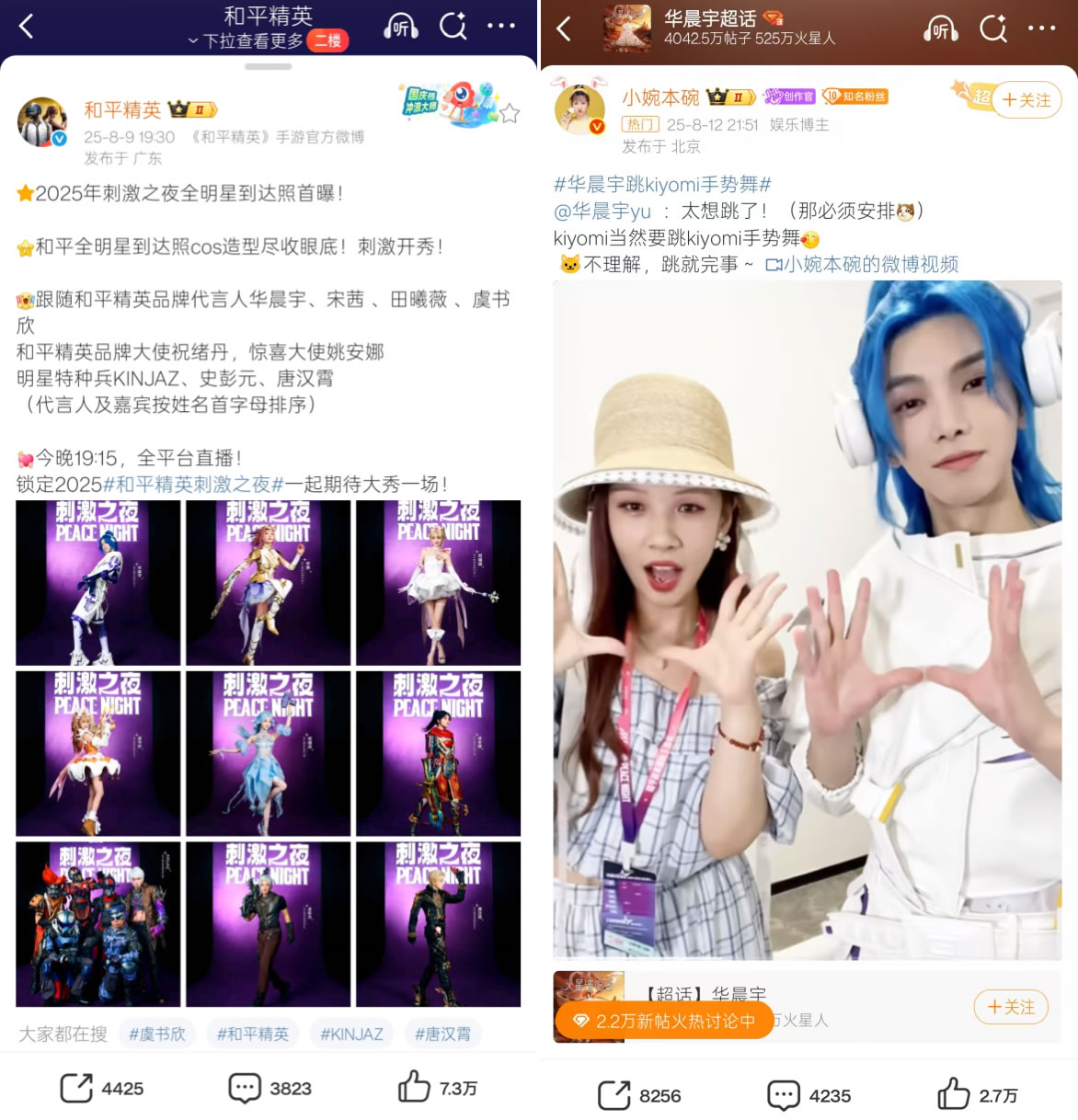Play 小婉本碗的微博视频 link

click(x=862, y=265)
